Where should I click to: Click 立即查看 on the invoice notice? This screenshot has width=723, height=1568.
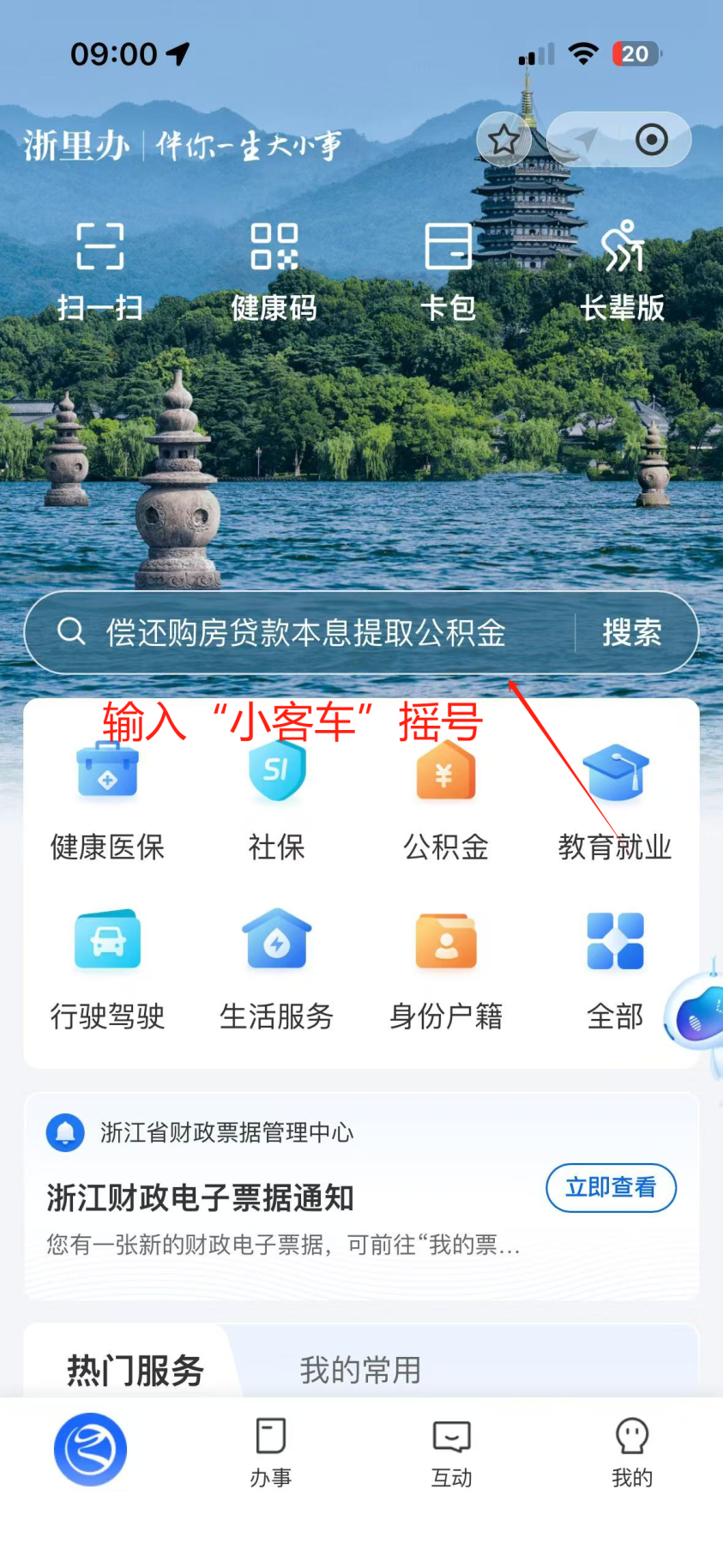point(611,1188)
